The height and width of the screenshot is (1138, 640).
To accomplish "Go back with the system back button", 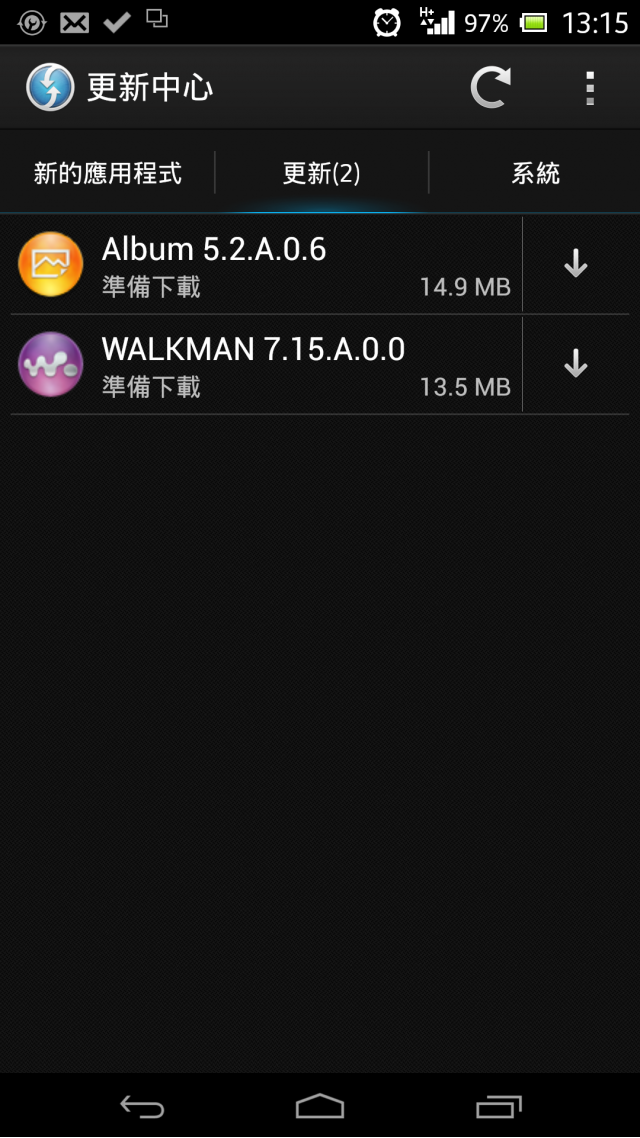I will point(142,1106).
